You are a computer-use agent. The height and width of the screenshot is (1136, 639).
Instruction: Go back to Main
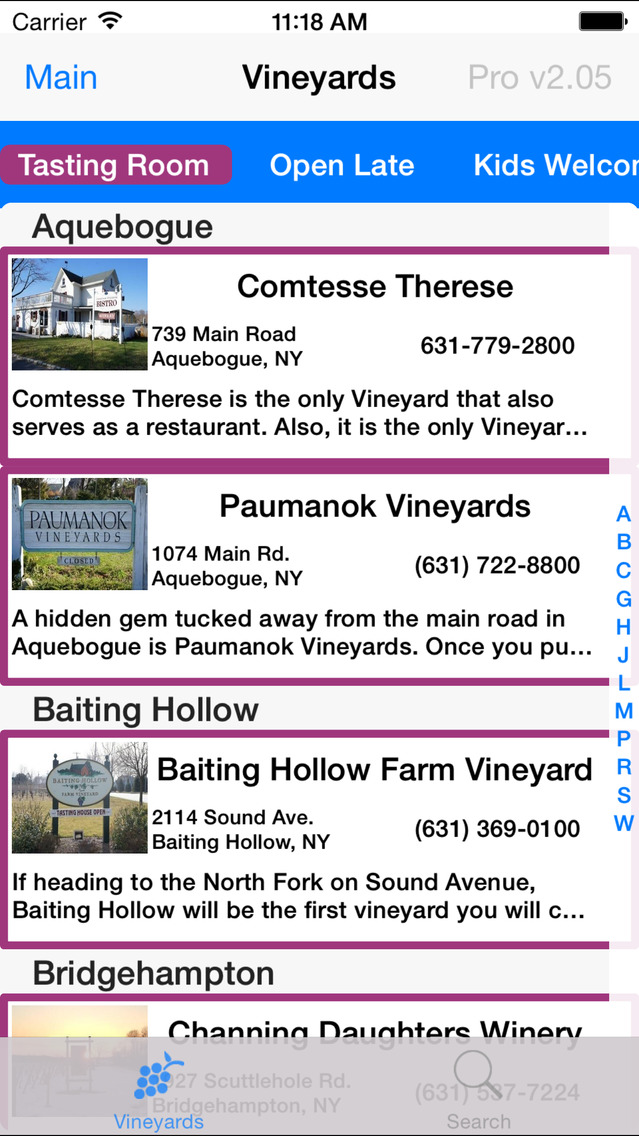[x=61, y=78]
